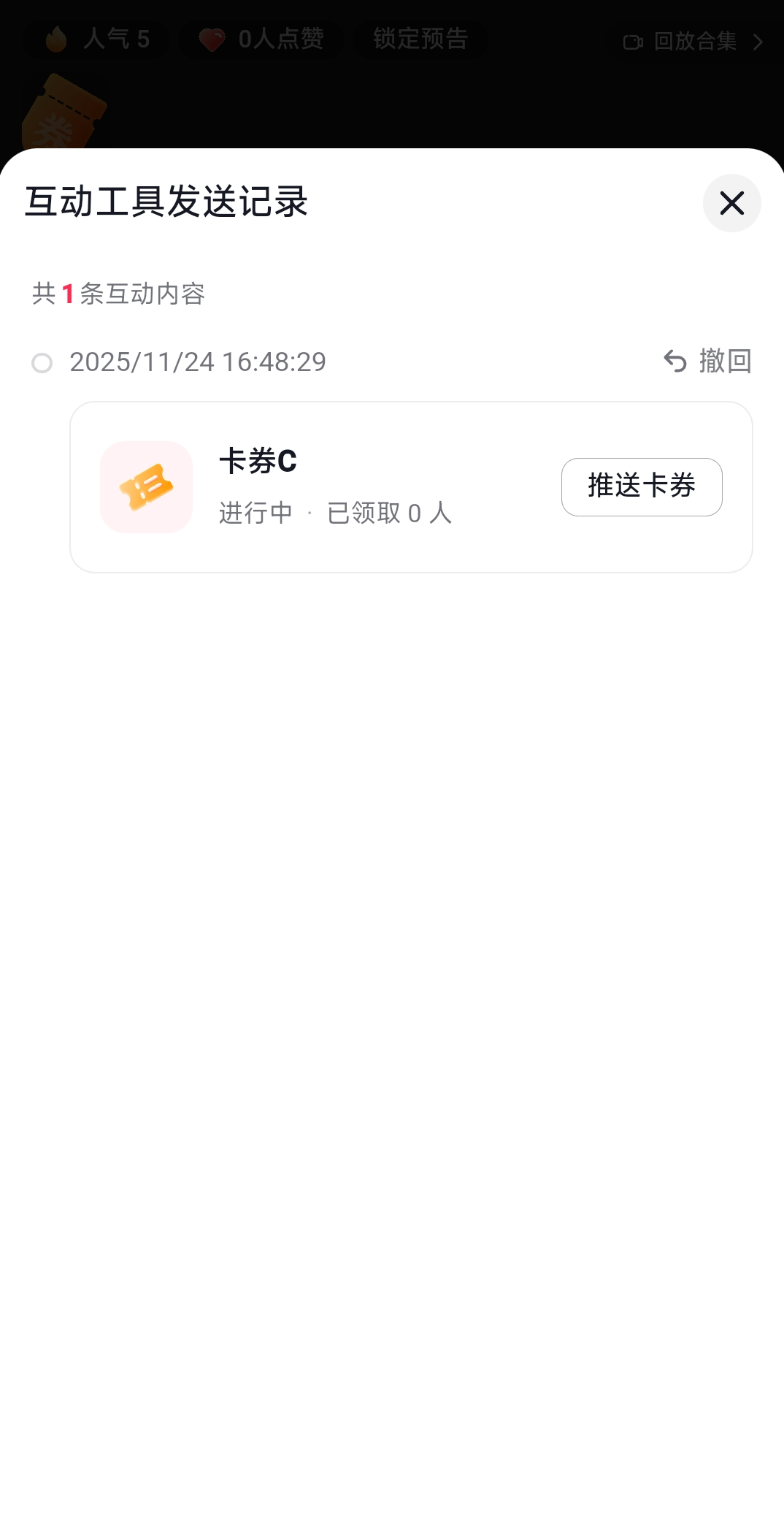Screen dimensions: 784x1528
Task: Tap the 推送卡券 button
Action: point(641,486)
